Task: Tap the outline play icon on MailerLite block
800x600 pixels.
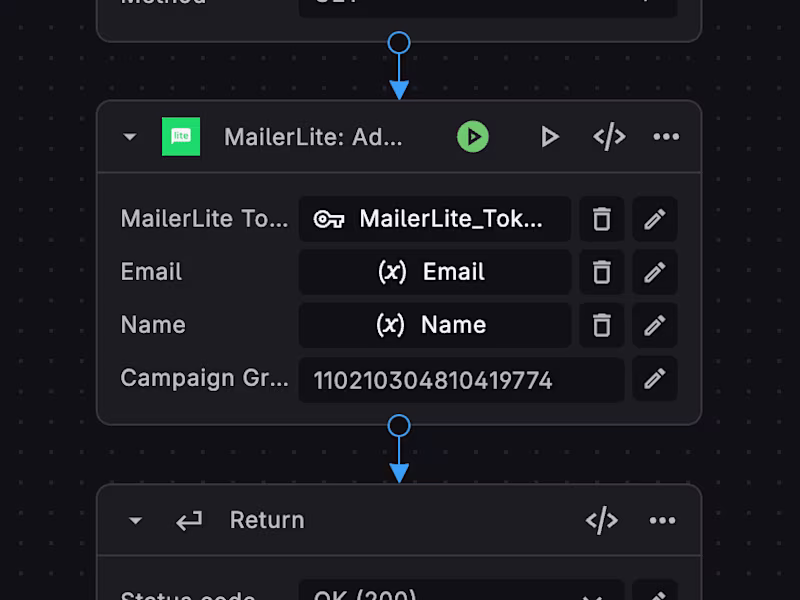Action: (549, 137)
